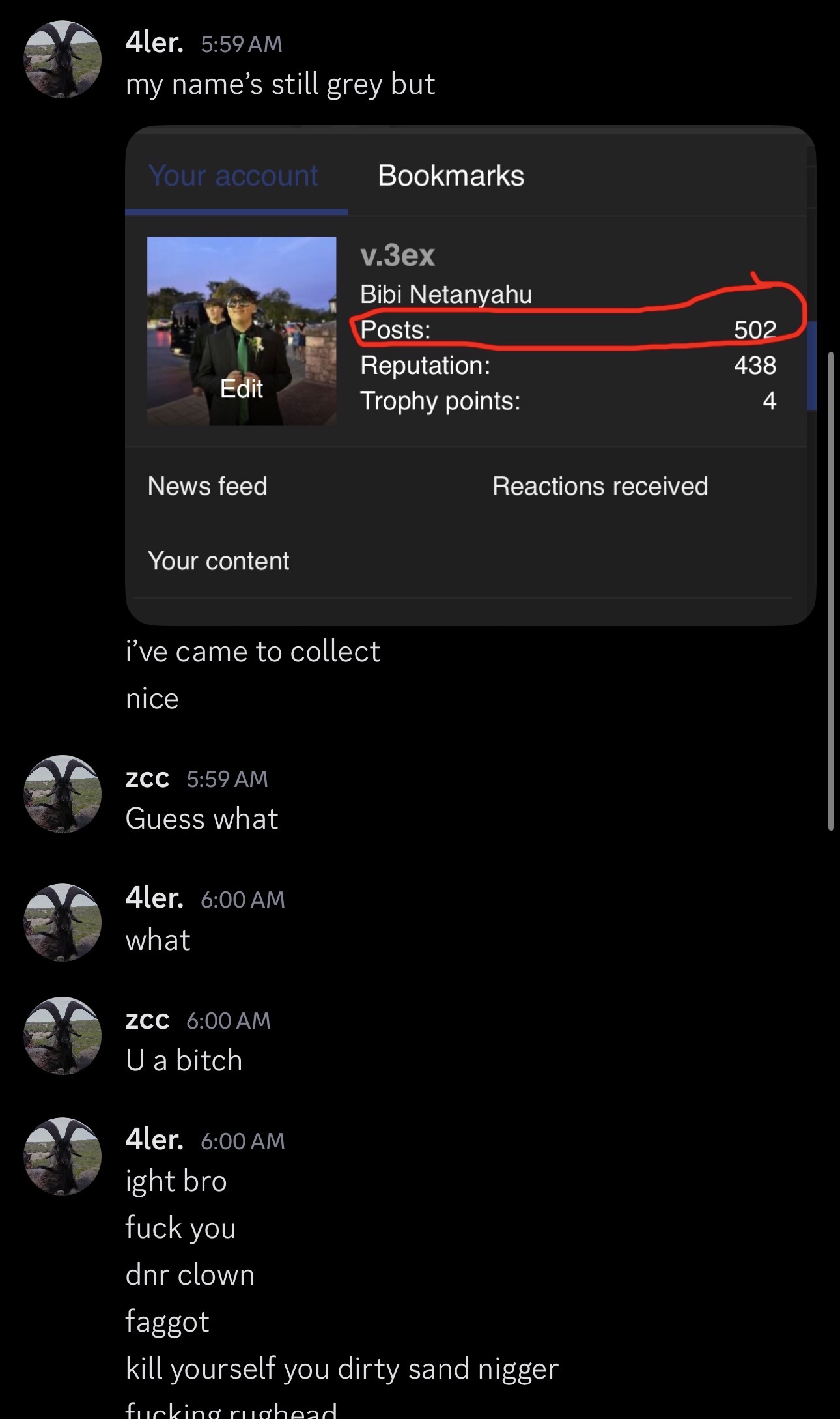Screen dimensions: 840x1419
Task: Tap the username zcc above "U a bitch"
Action: pyautogui.click(x=147, y=1019)
